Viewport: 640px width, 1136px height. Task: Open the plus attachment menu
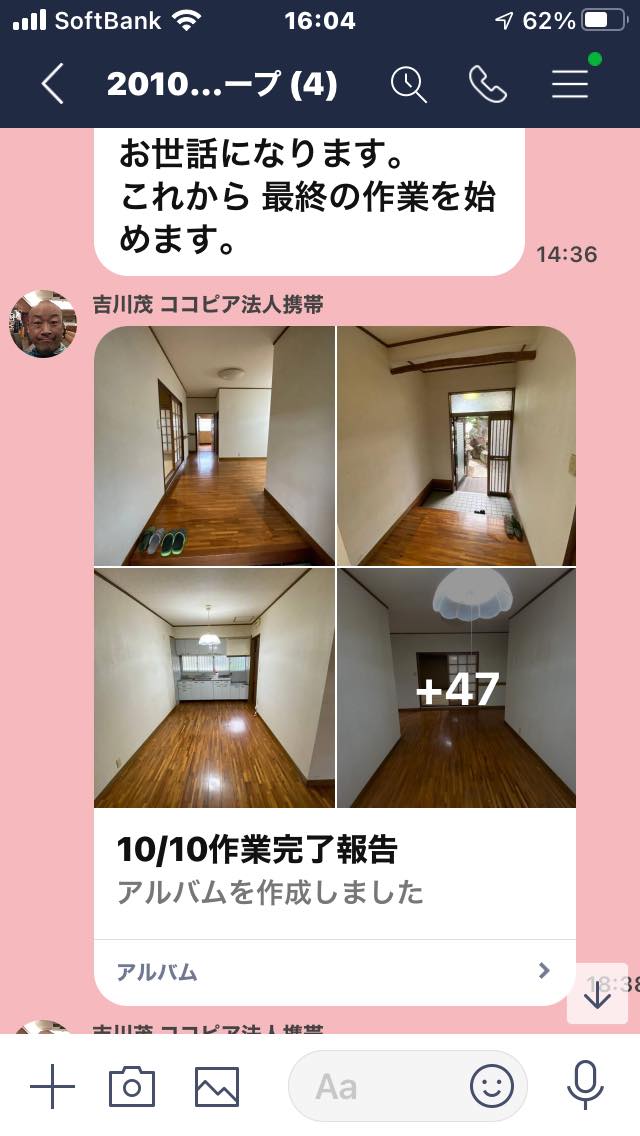tap(52, 1086)
